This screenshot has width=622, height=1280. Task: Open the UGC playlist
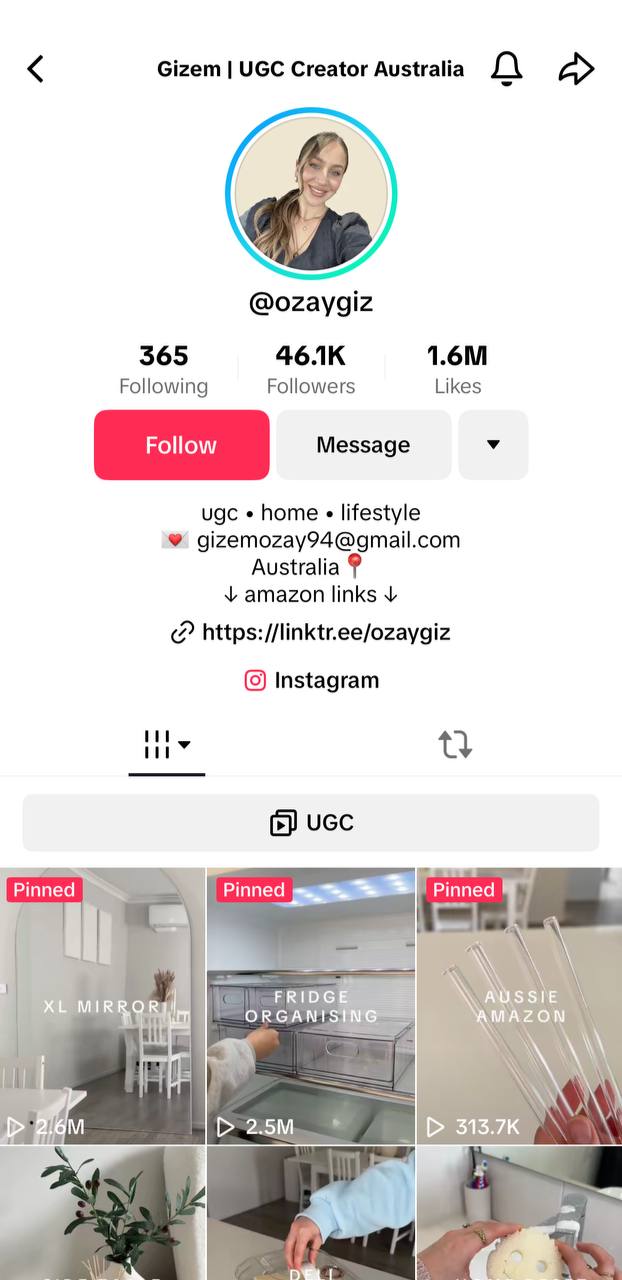click(311, 823)
